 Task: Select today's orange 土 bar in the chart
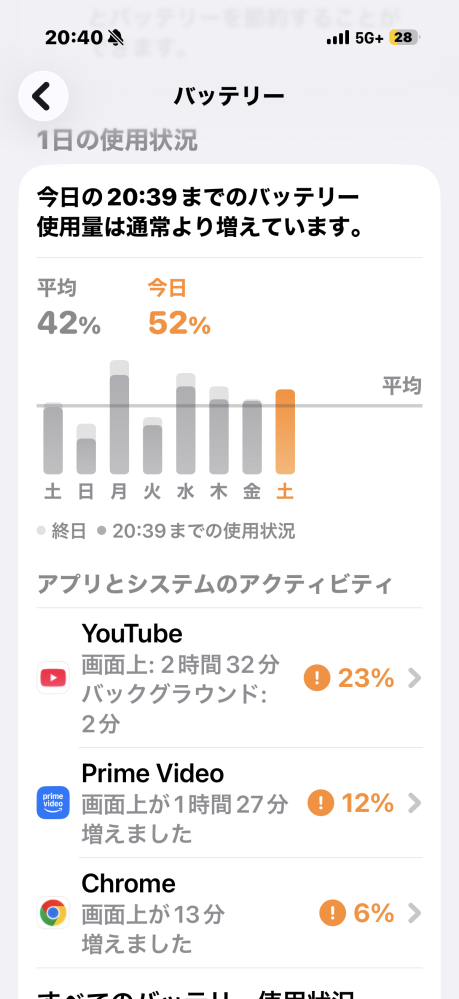pyautogui.click(x=285, y=432)
